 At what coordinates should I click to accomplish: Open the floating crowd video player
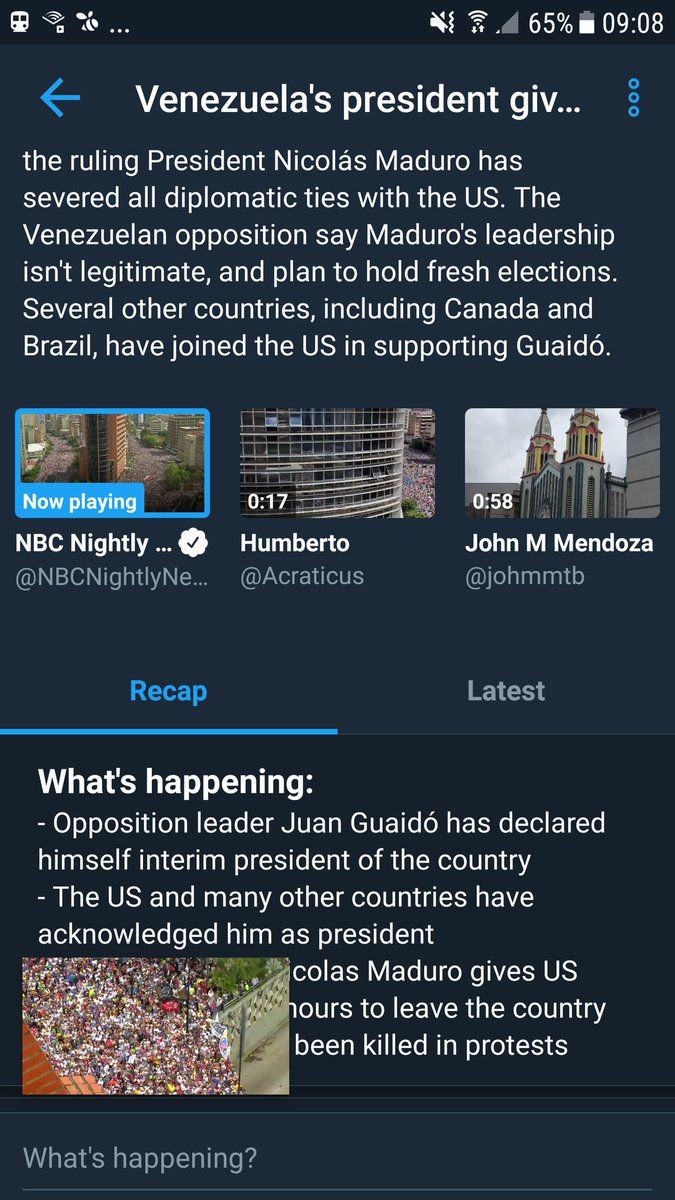tap(156, 1026)
